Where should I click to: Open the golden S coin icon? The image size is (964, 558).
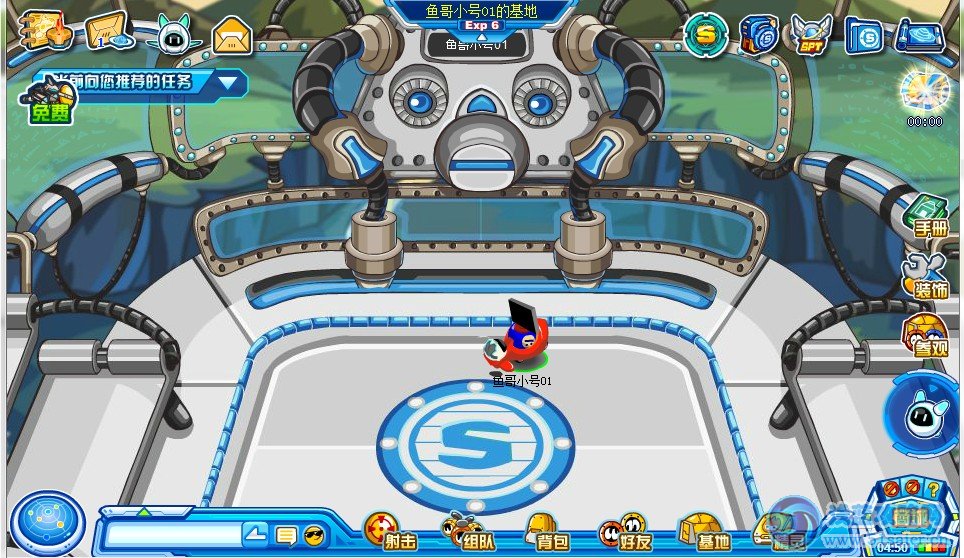[706, 35]
